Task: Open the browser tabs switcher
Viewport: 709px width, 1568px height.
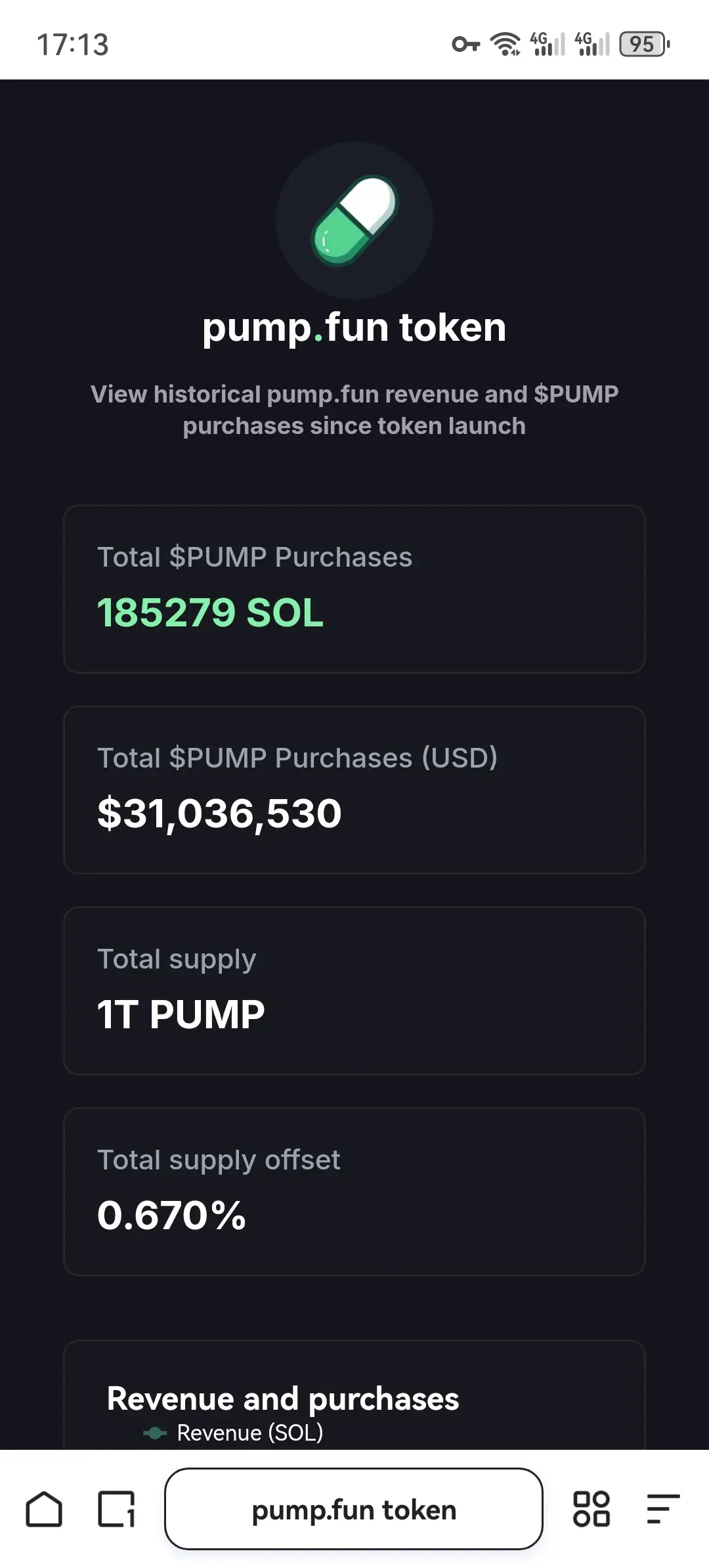Action: pos(117,1509)
